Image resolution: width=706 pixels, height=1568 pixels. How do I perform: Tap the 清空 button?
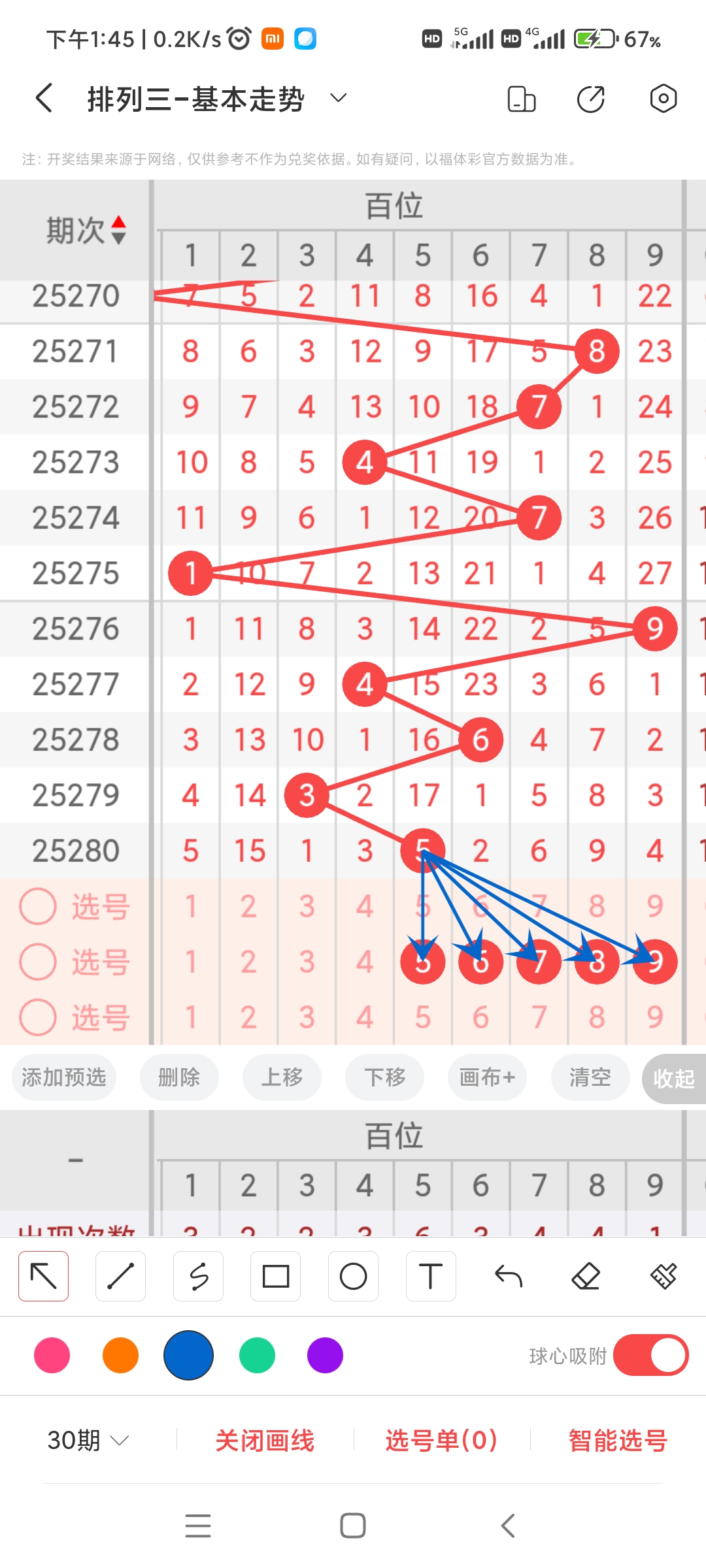[590, 1077]
